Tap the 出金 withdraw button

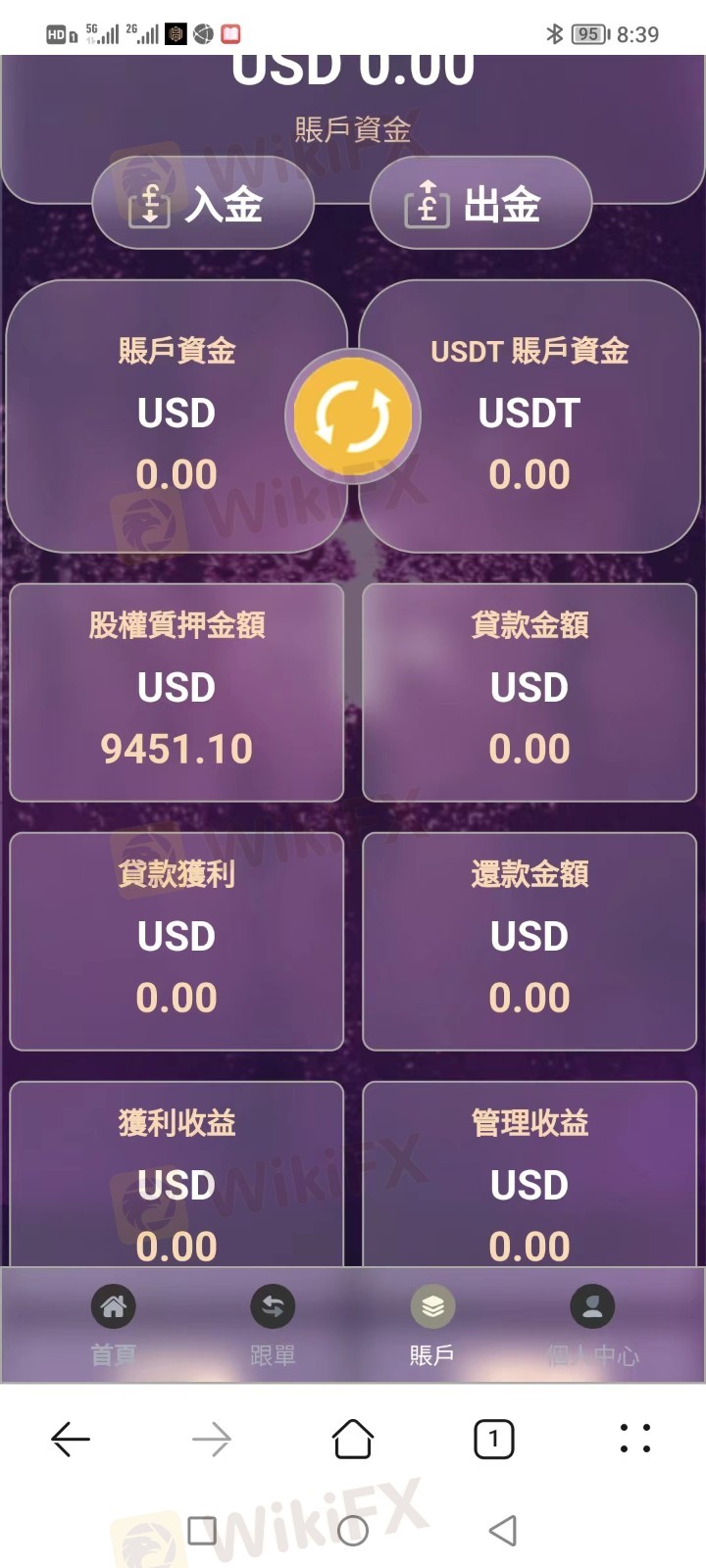pos(480,204)
